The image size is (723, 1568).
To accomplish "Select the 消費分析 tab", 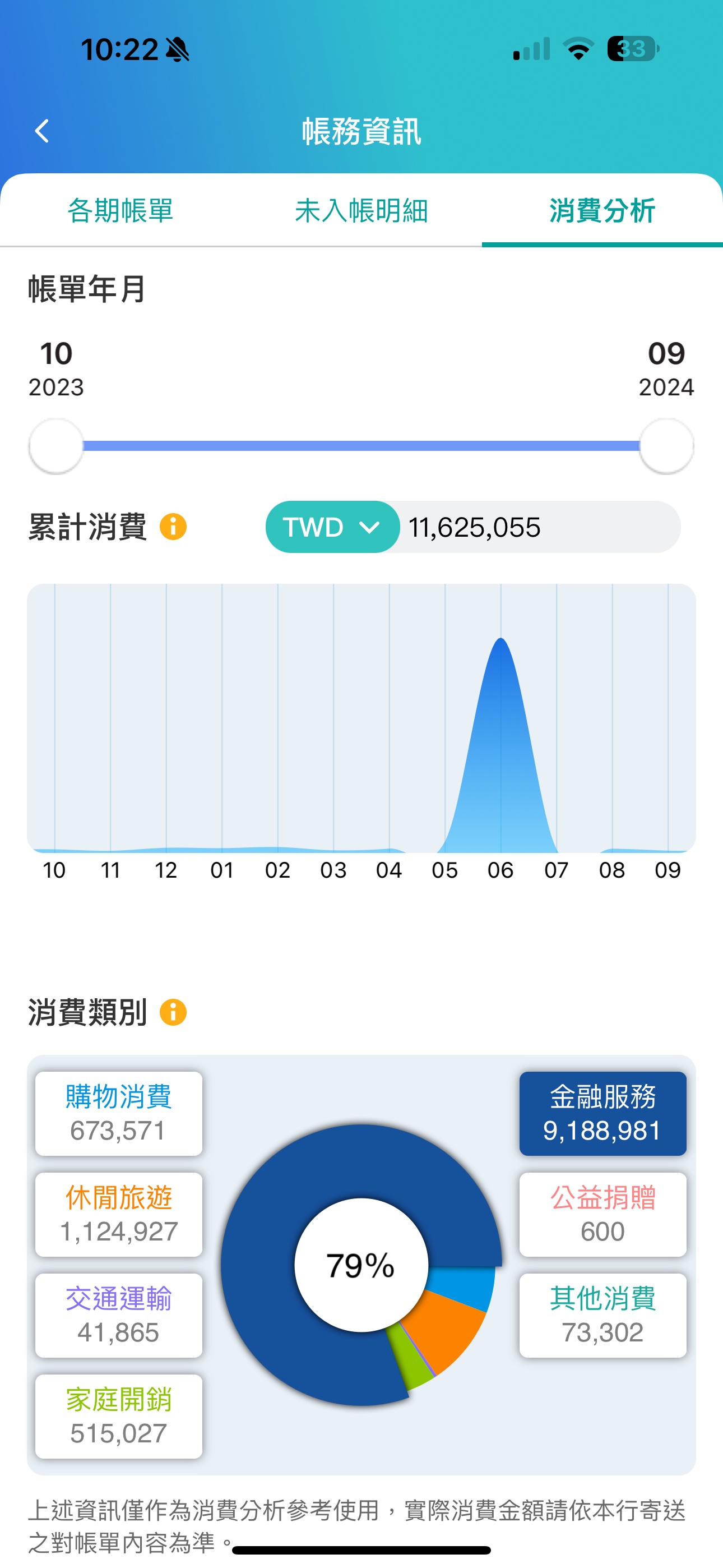I will coord(602,211).
